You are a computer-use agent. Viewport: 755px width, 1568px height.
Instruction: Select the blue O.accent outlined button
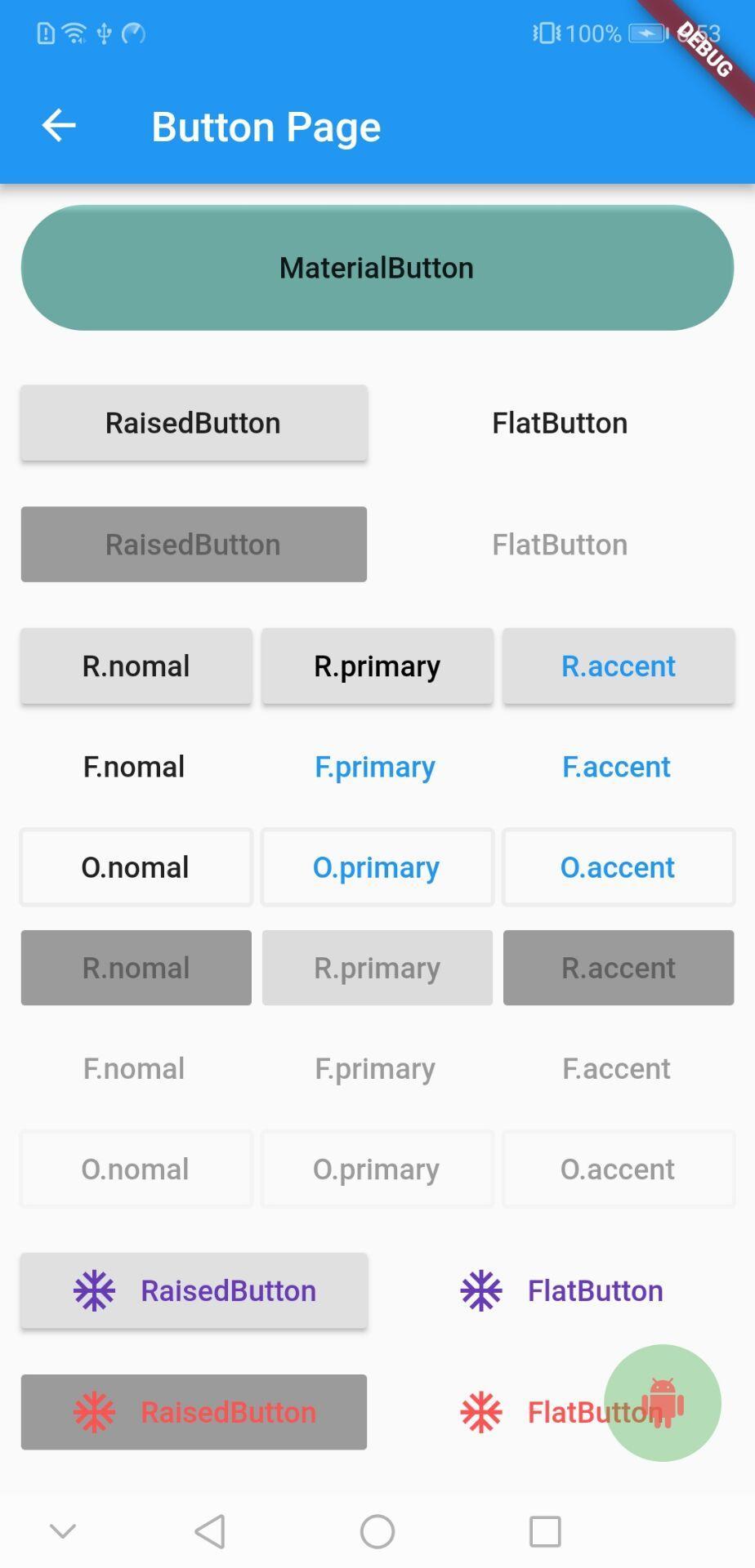point(619,867)
